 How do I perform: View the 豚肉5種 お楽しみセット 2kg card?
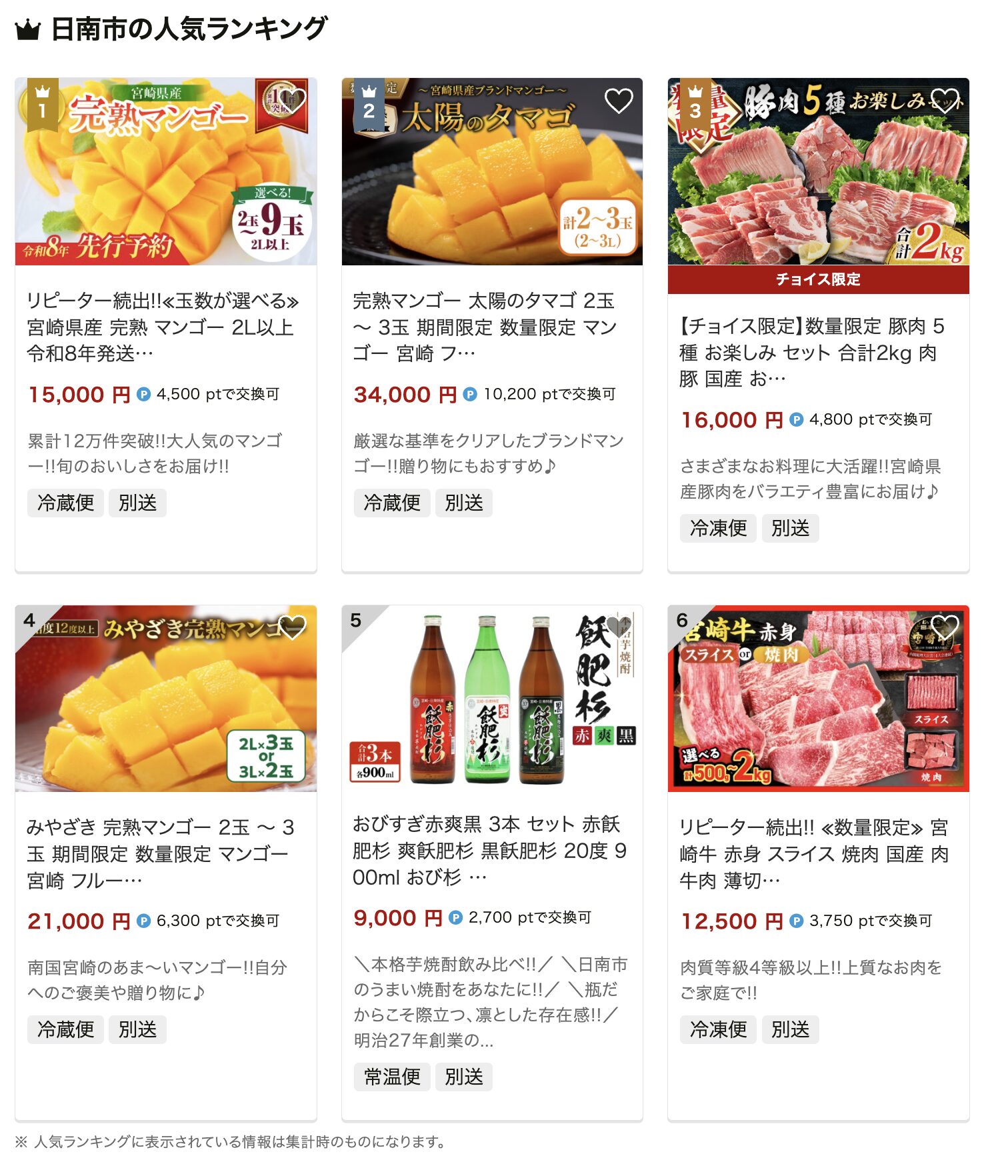click(x=818, y=352)
